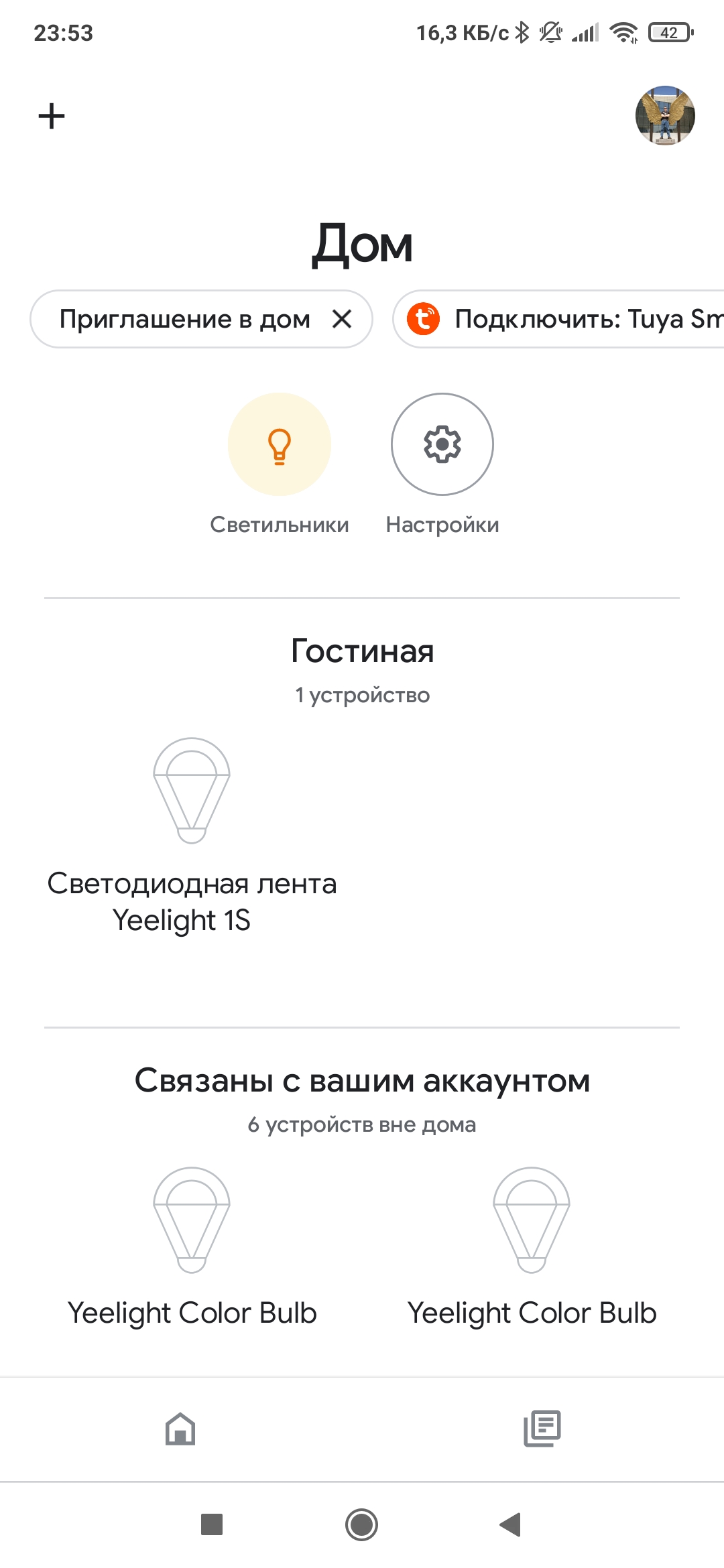
Task: Dismiss the «Приглашение в дом» chip
Action: [x=342, y=319]
